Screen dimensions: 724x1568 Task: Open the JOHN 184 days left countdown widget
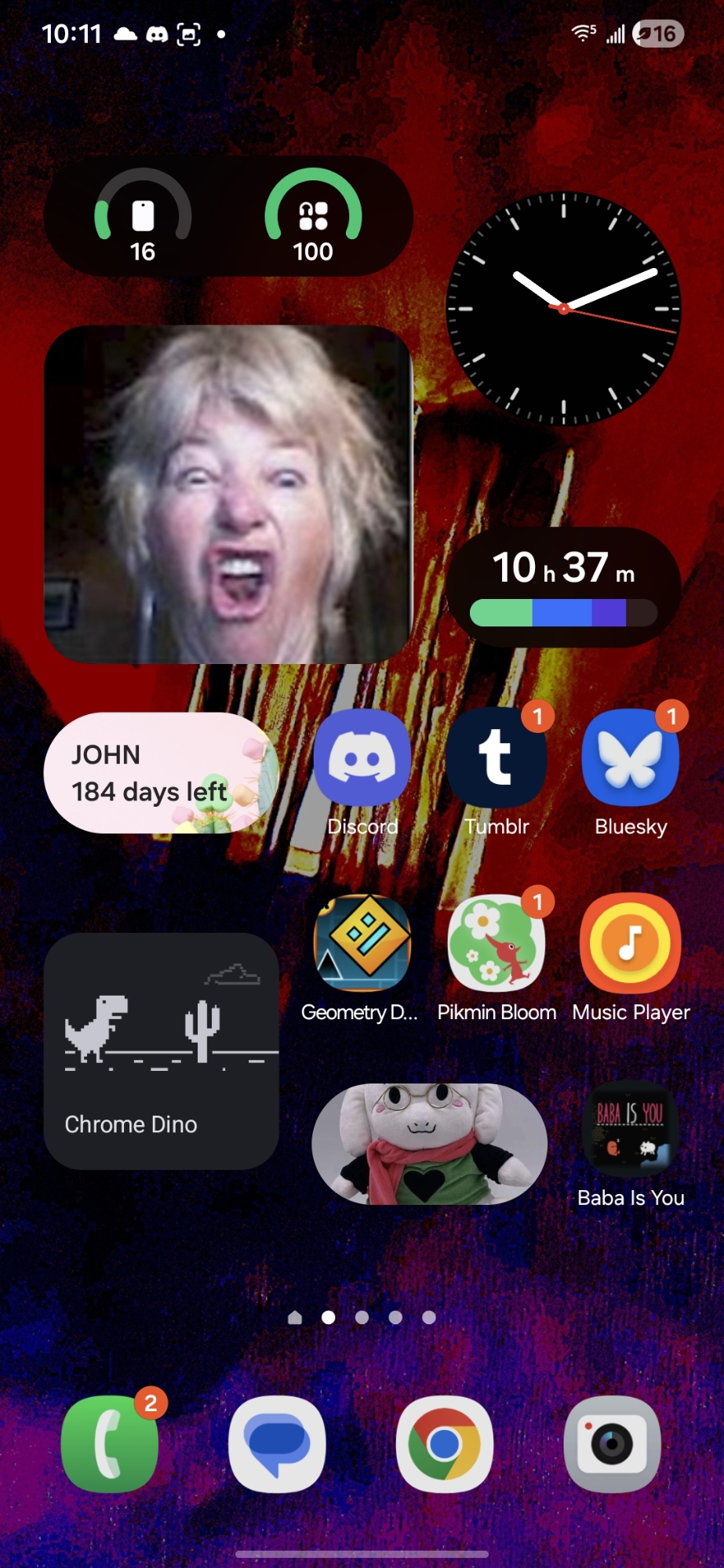161,773
